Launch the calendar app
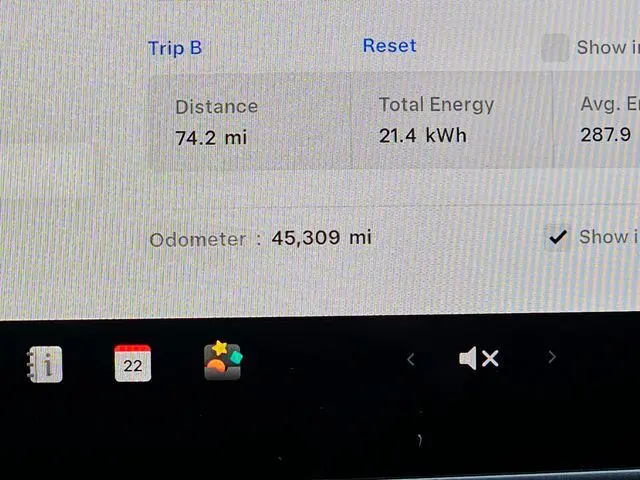Viewport: 640px width, 480px height. (132, 363)
